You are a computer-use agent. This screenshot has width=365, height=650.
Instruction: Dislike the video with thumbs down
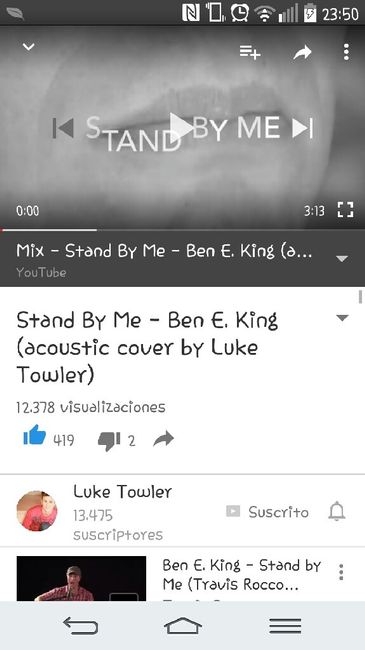[x=109, y=441]
